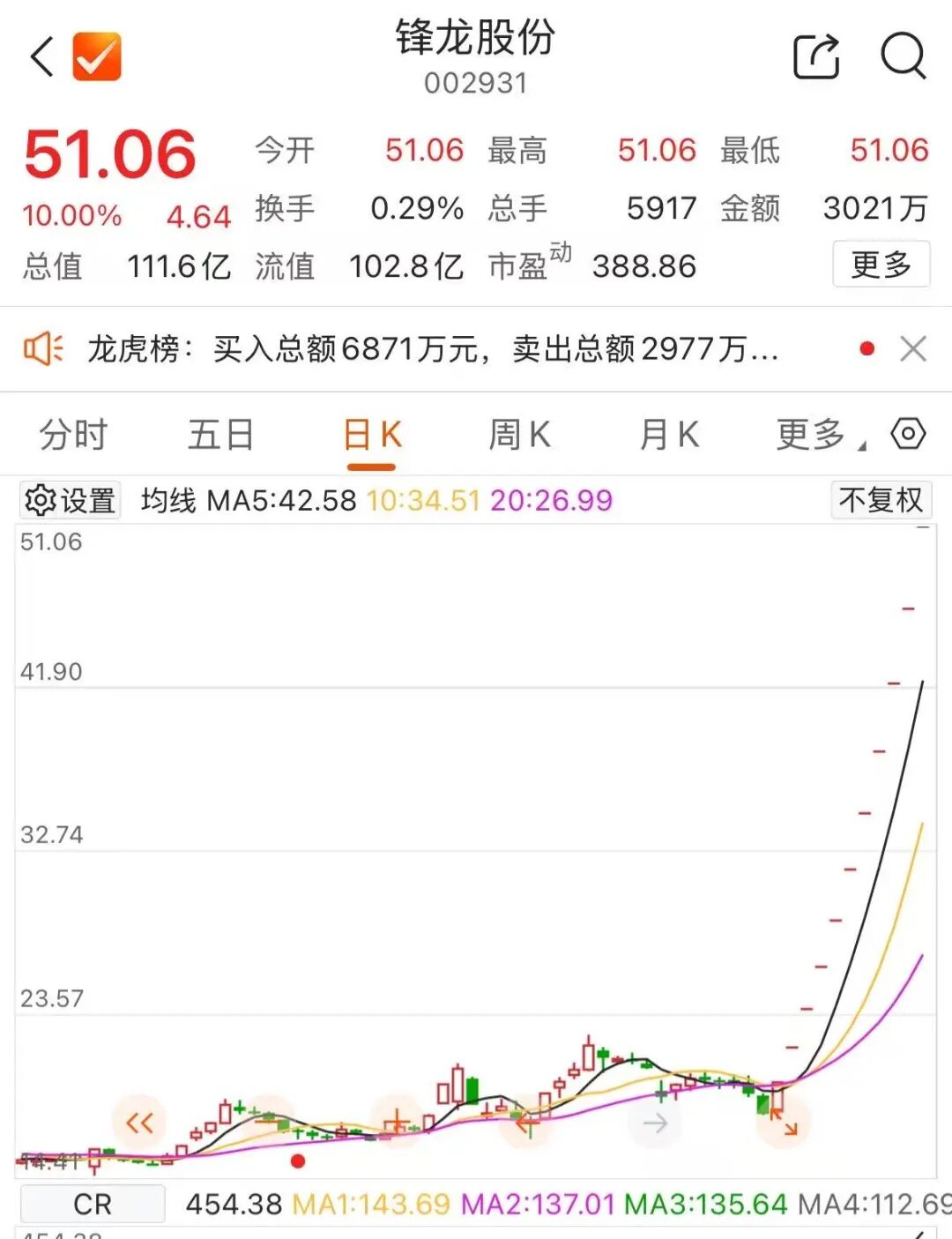Open chart settings hexagon icon
Screen dimensions: 952x1239
[x=908, y=434]
